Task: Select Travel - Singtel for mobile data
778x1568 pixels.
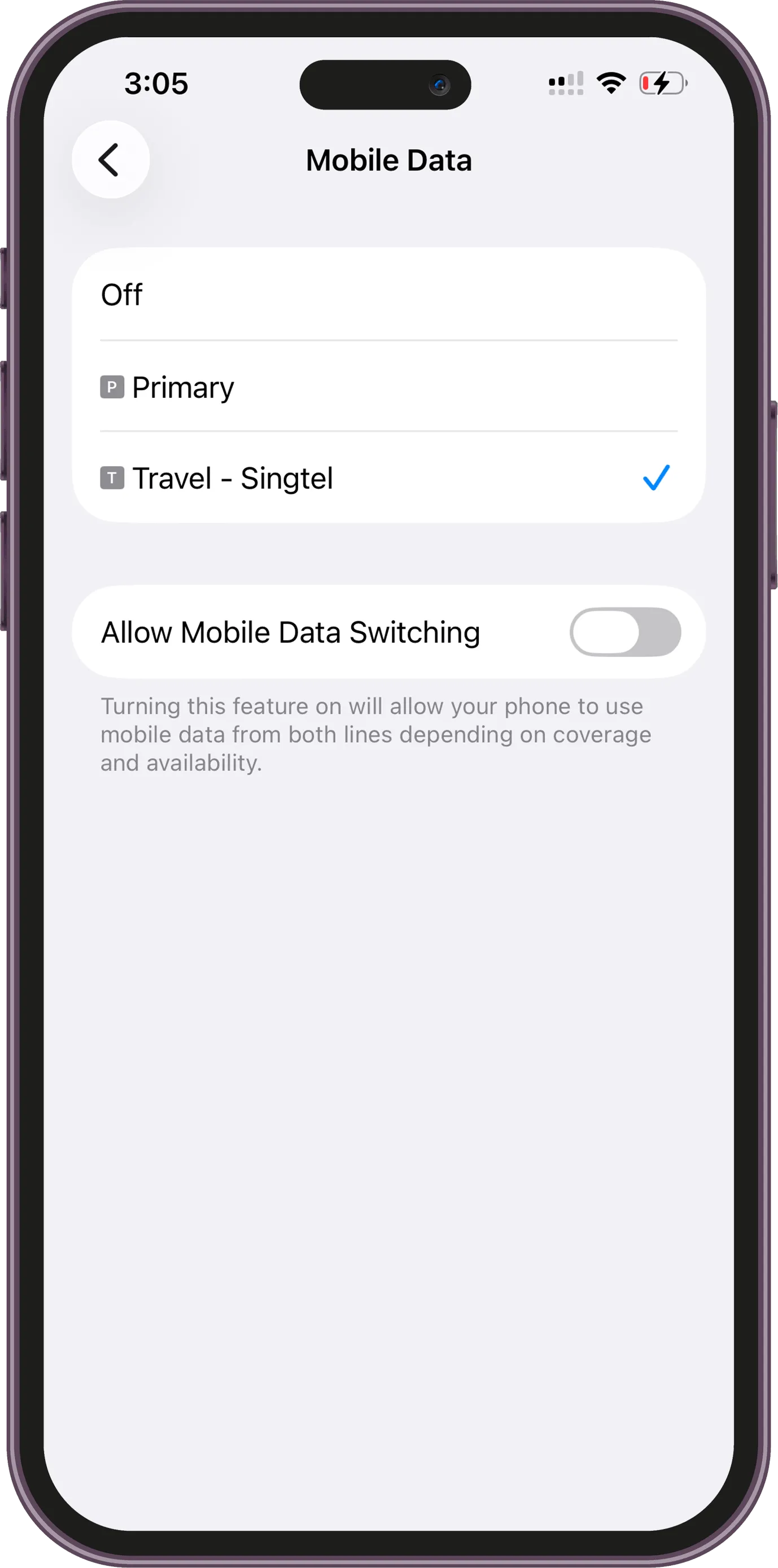Action: coord(388,478)
